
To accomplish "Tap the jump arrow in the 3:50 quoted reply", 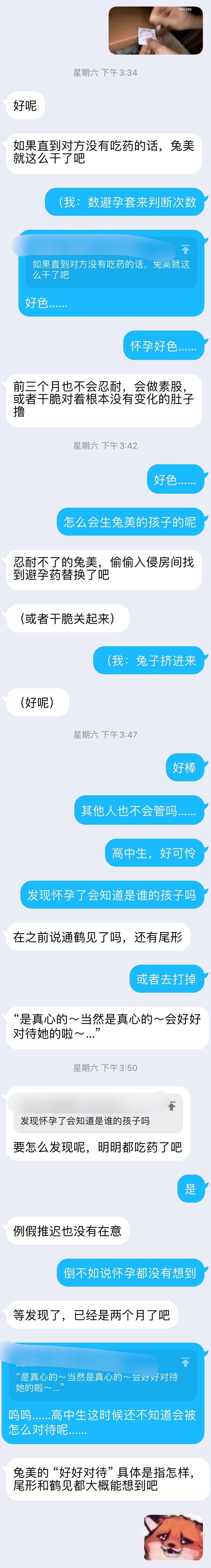I will tap(172, 1106).
